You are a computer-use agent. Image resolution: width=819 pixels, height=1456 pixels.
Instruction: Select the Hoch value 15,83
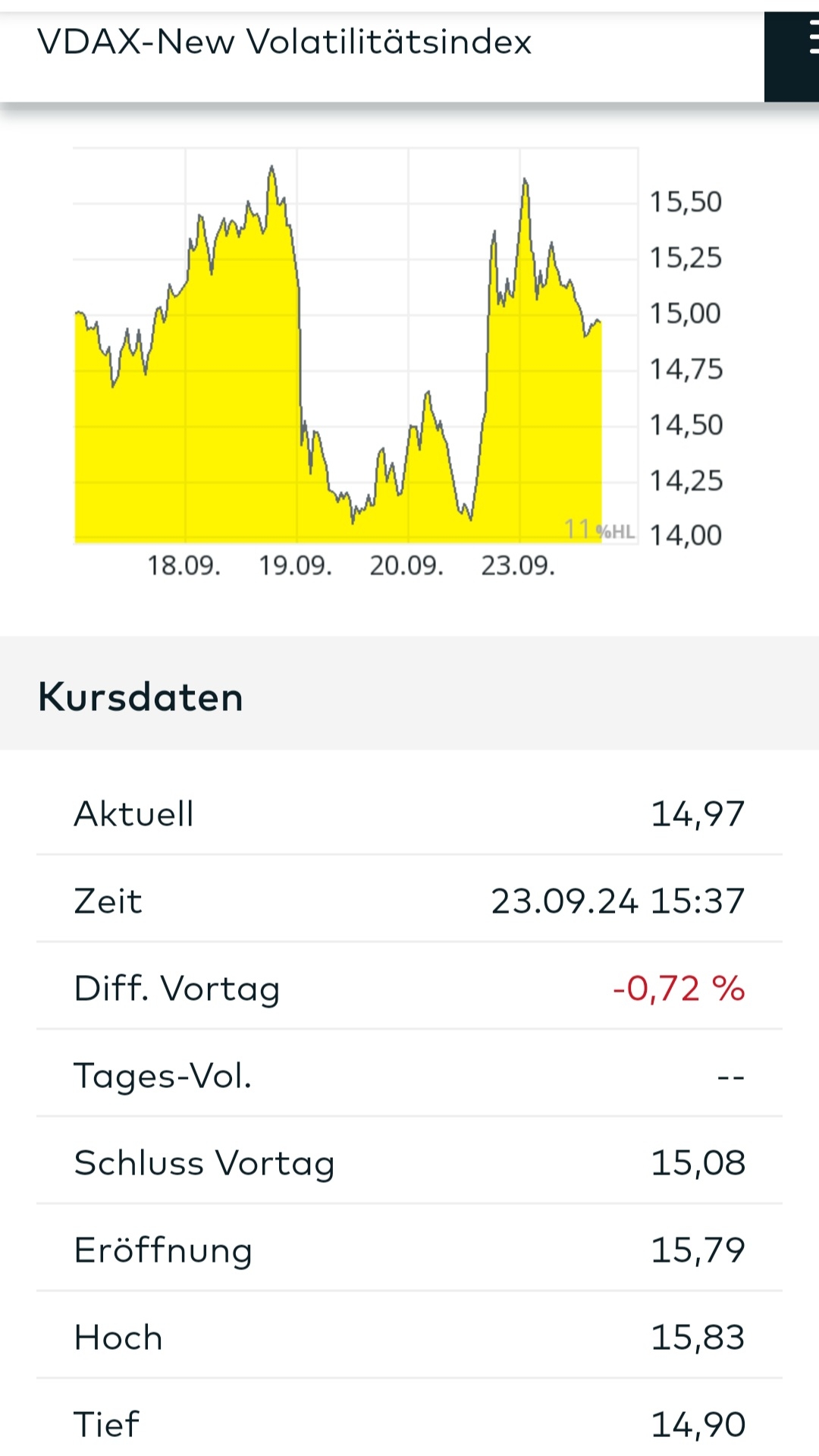pyautogui.click(x=699, y=1338)
